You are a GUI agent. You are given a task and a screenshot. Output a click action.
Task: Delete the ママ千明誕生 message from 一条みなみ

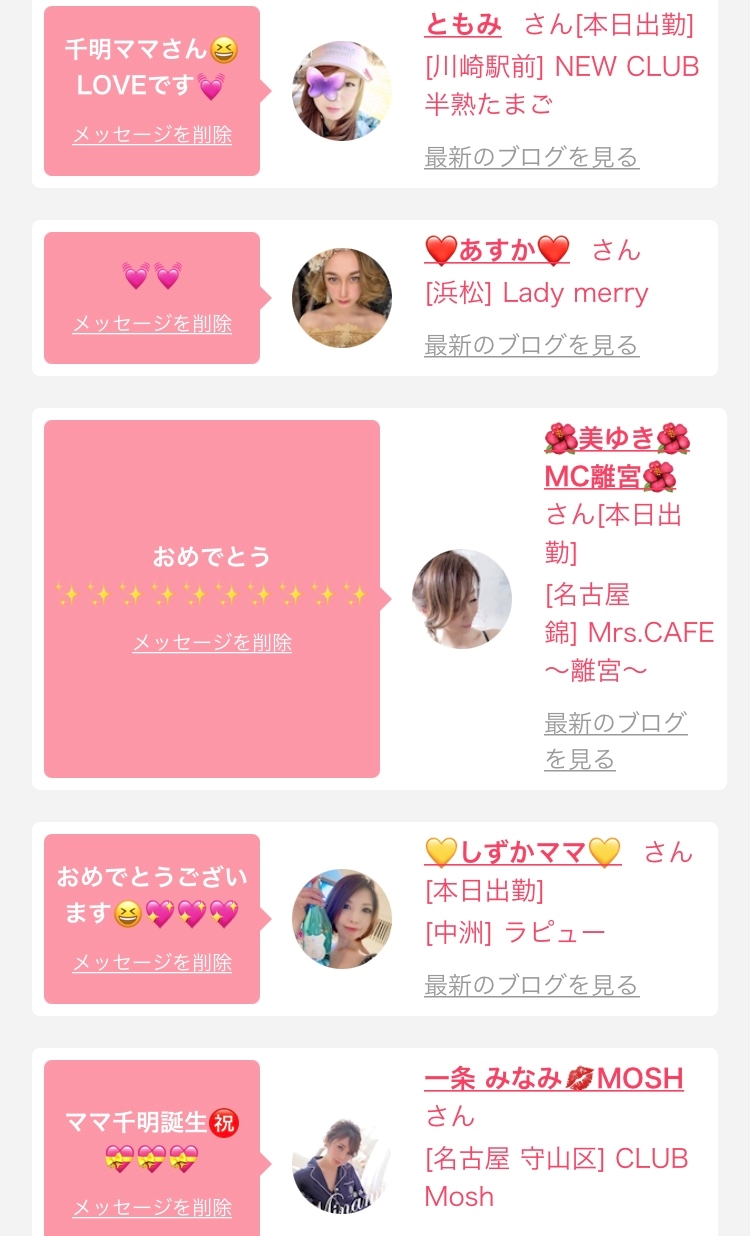point(152,1208)
